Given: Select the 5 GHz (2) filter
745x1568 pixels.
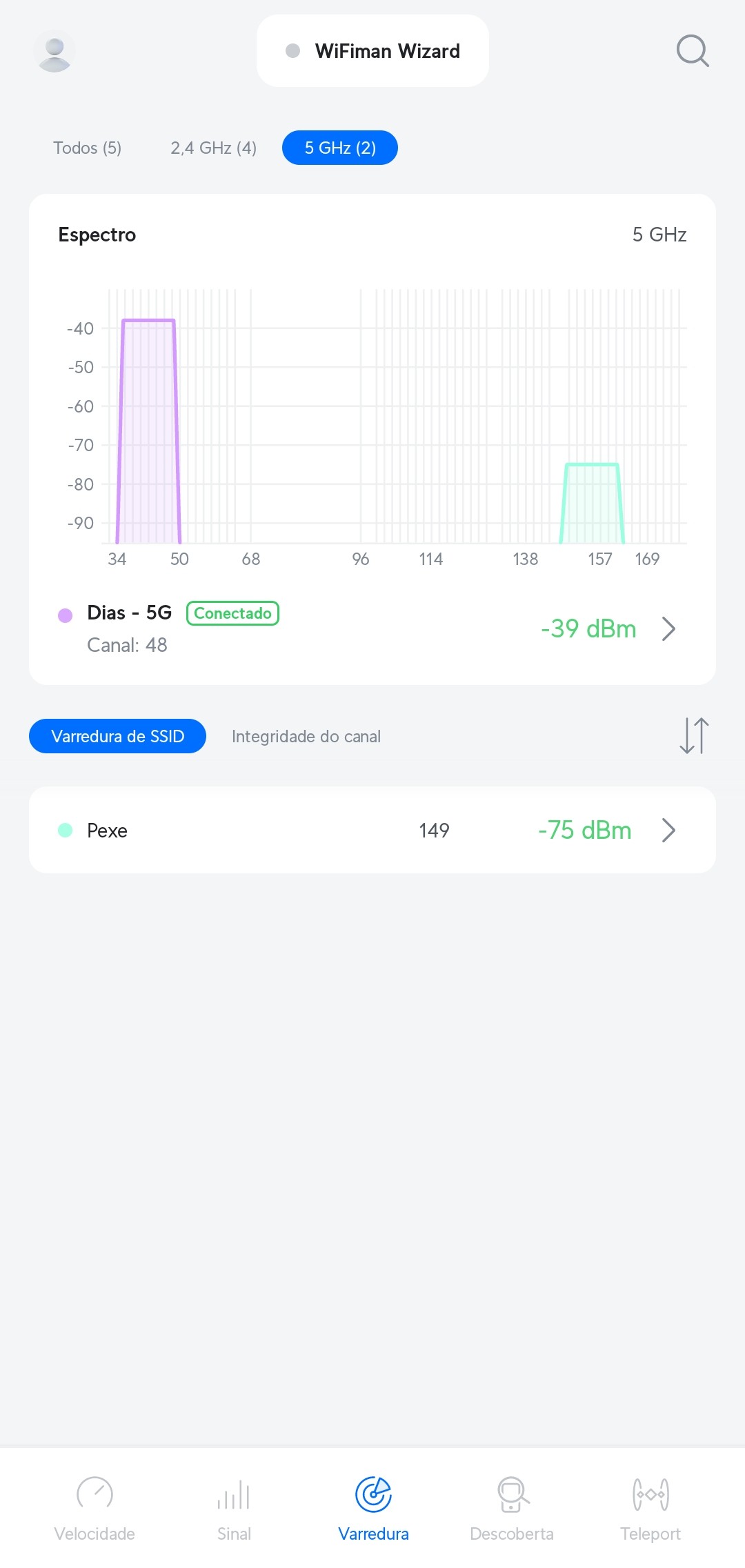Looking at the screenshot, I should (340, 148).
